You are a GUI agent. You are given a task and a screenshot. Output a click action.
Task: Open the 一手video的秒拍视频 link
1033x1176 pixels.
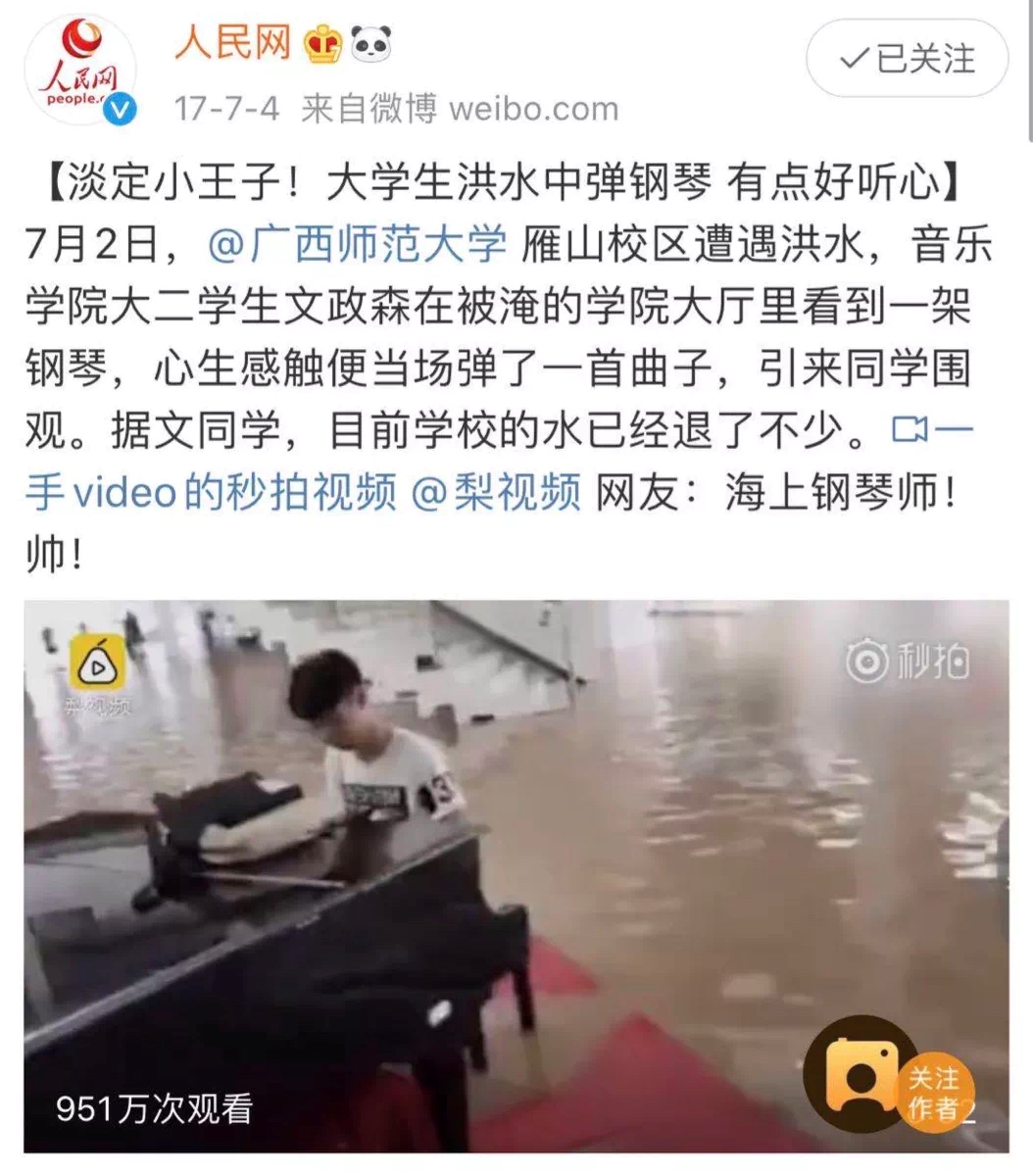(211, 492)
